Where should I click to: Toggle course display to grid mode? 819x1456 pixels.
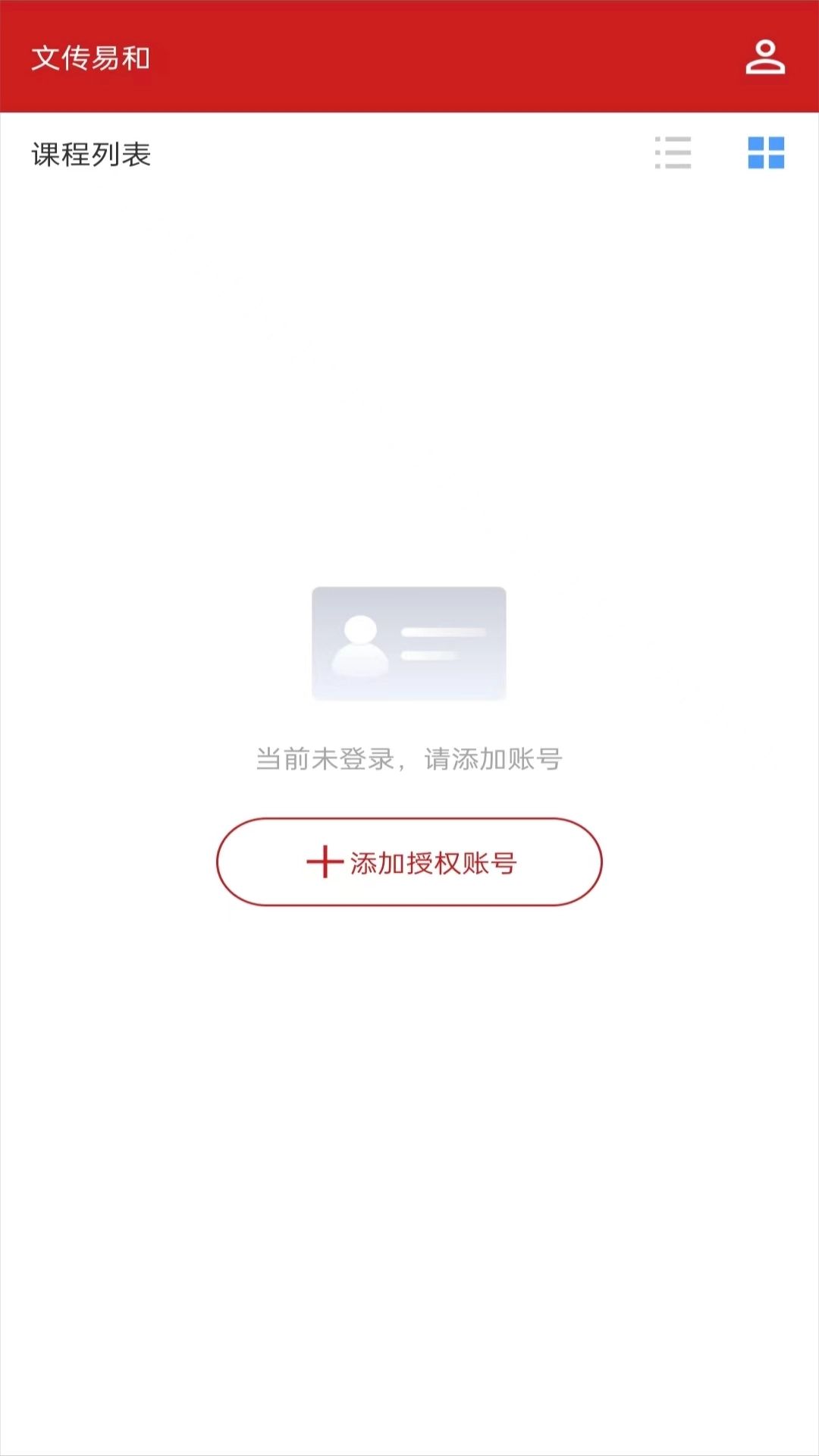[765, 154]
